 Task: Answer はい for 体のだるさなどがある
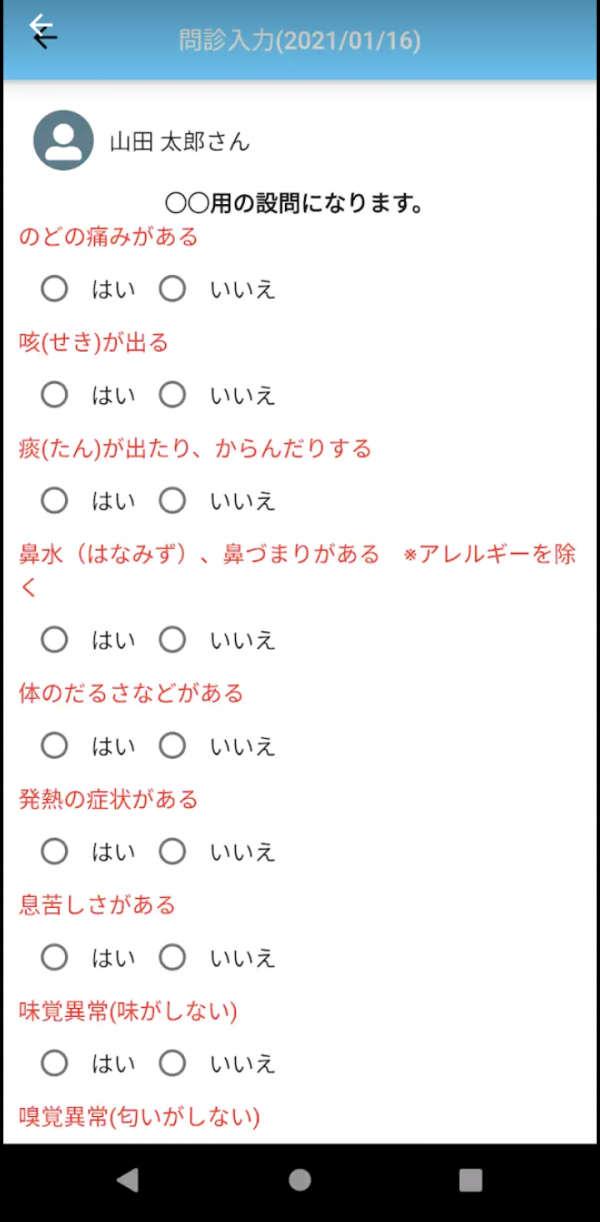54,745
